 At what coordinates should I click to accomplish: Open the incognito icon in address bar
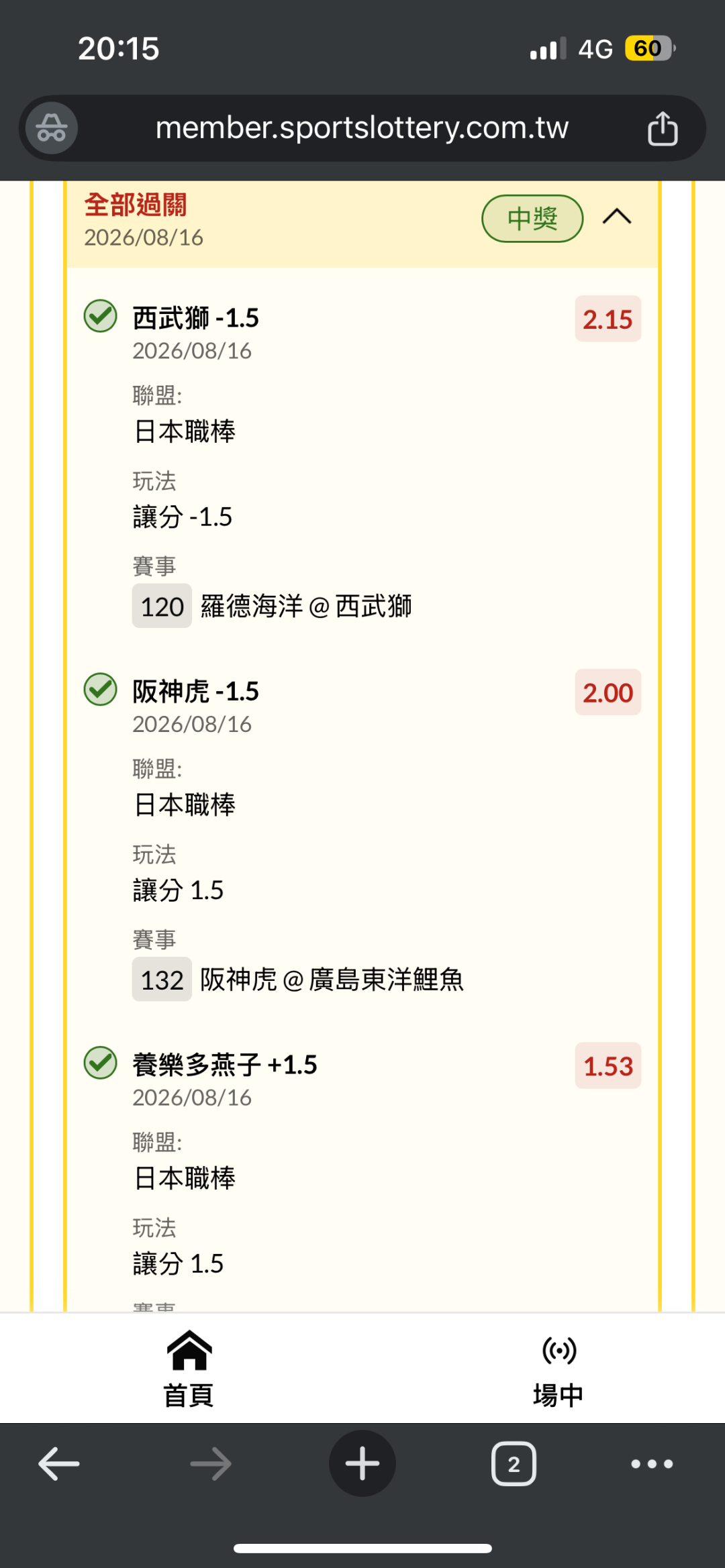click(52, 127)
